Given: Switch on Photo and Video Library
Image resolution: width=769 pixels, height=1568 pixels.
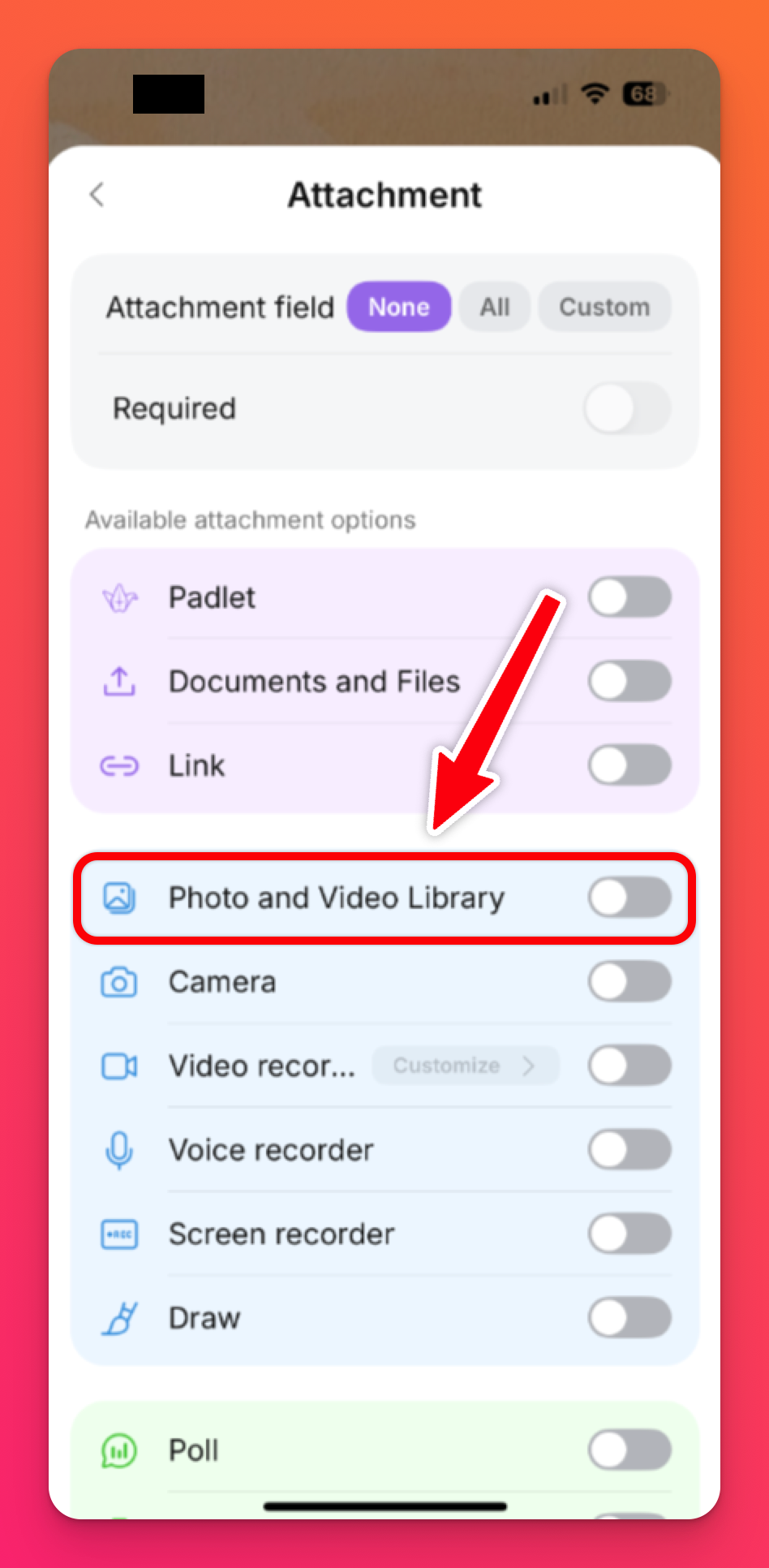Looking at the screenshot, I should tap(629, 898).
